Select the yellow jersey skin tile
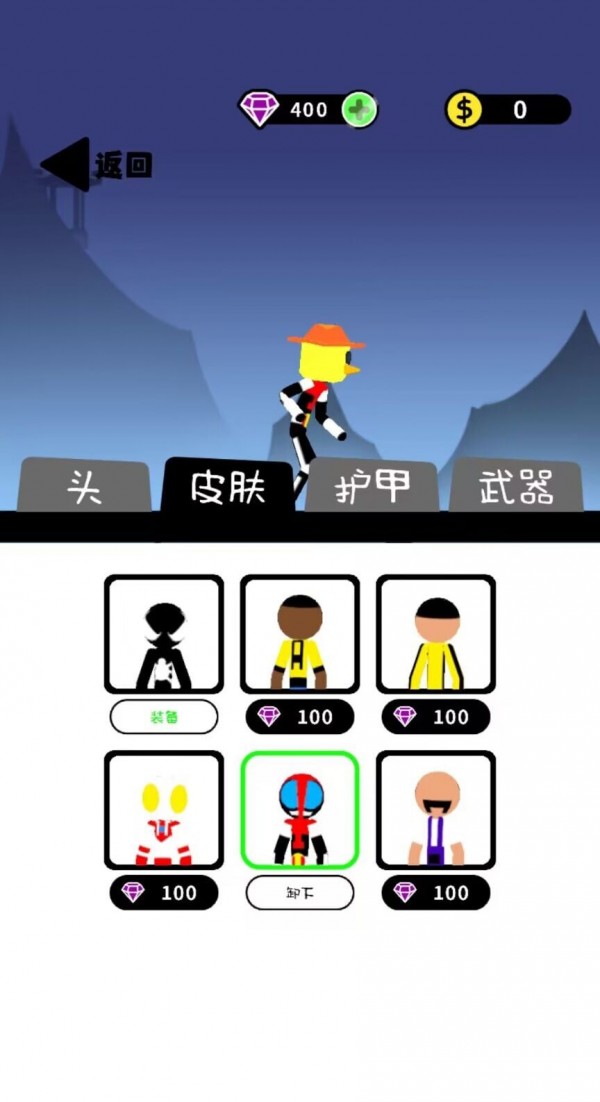Viewport: 600px width, 1102px height. click(300, 634)
